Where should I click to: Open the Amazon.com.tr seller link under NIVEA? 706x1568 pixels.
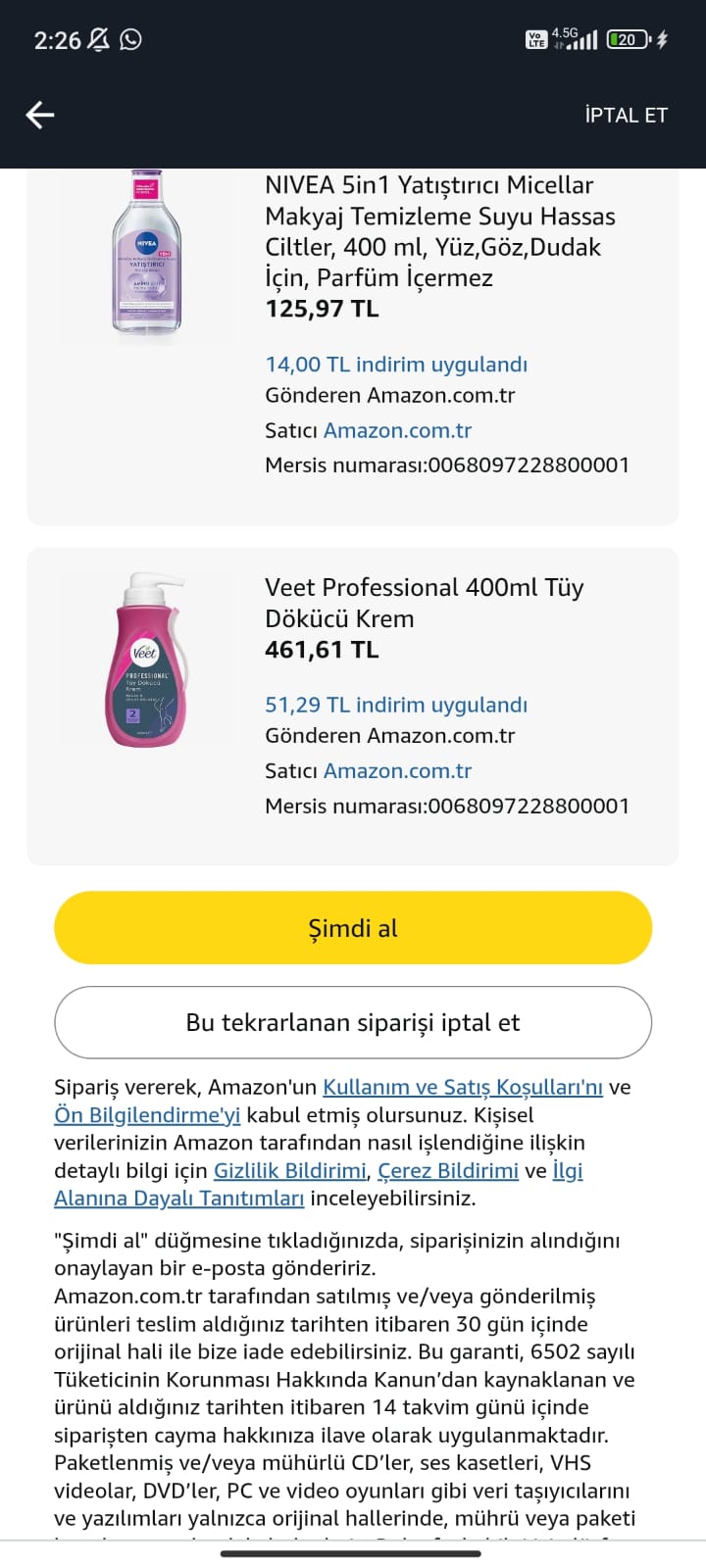[397, 430]
